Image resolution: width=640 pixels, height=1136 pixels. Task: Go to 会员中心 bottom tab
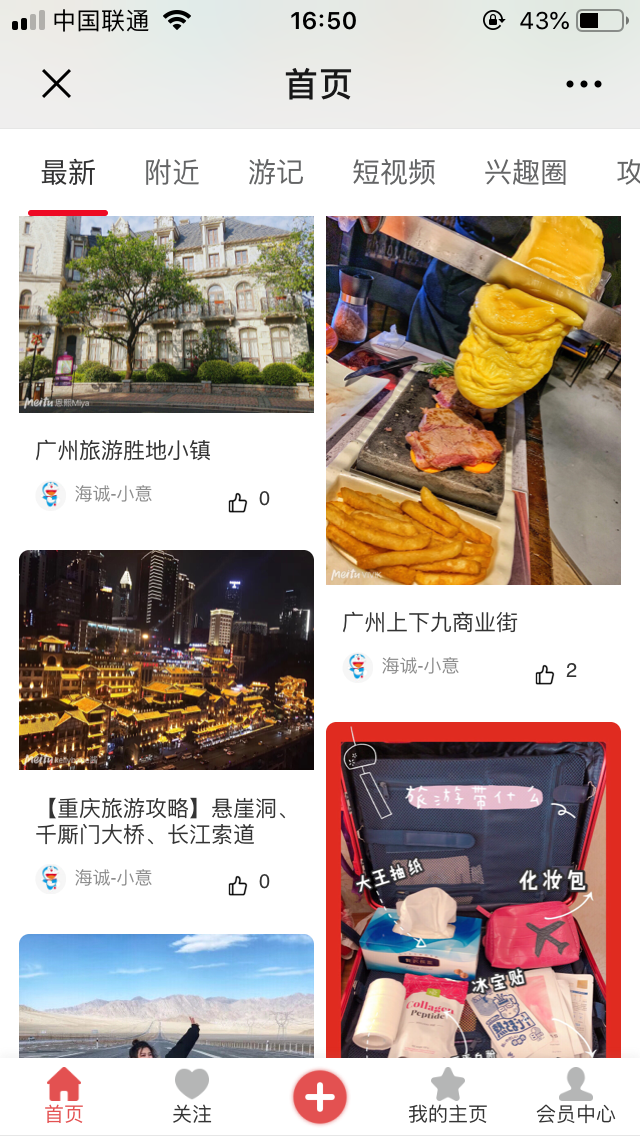[x=575, y=1095]
